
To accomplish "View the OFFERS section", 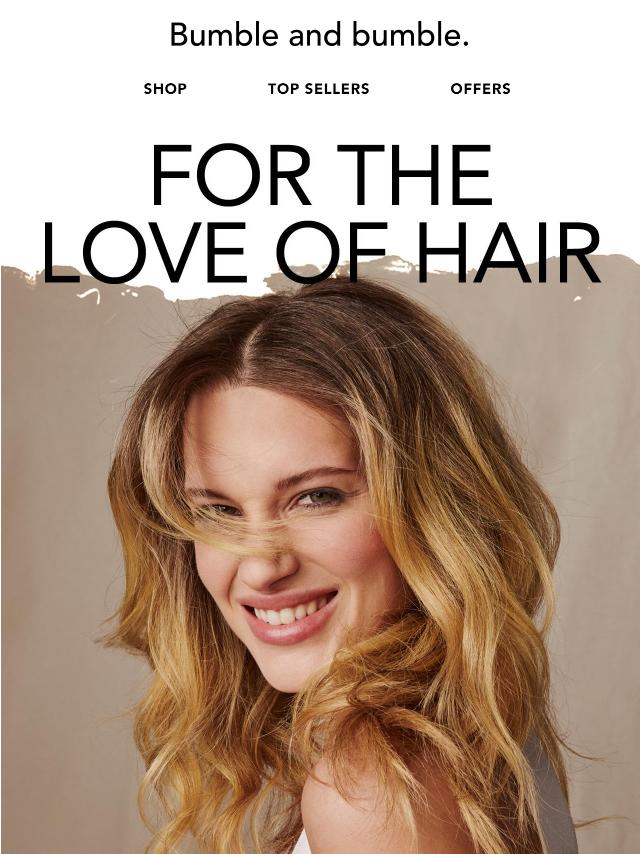I will click(480, 89).
